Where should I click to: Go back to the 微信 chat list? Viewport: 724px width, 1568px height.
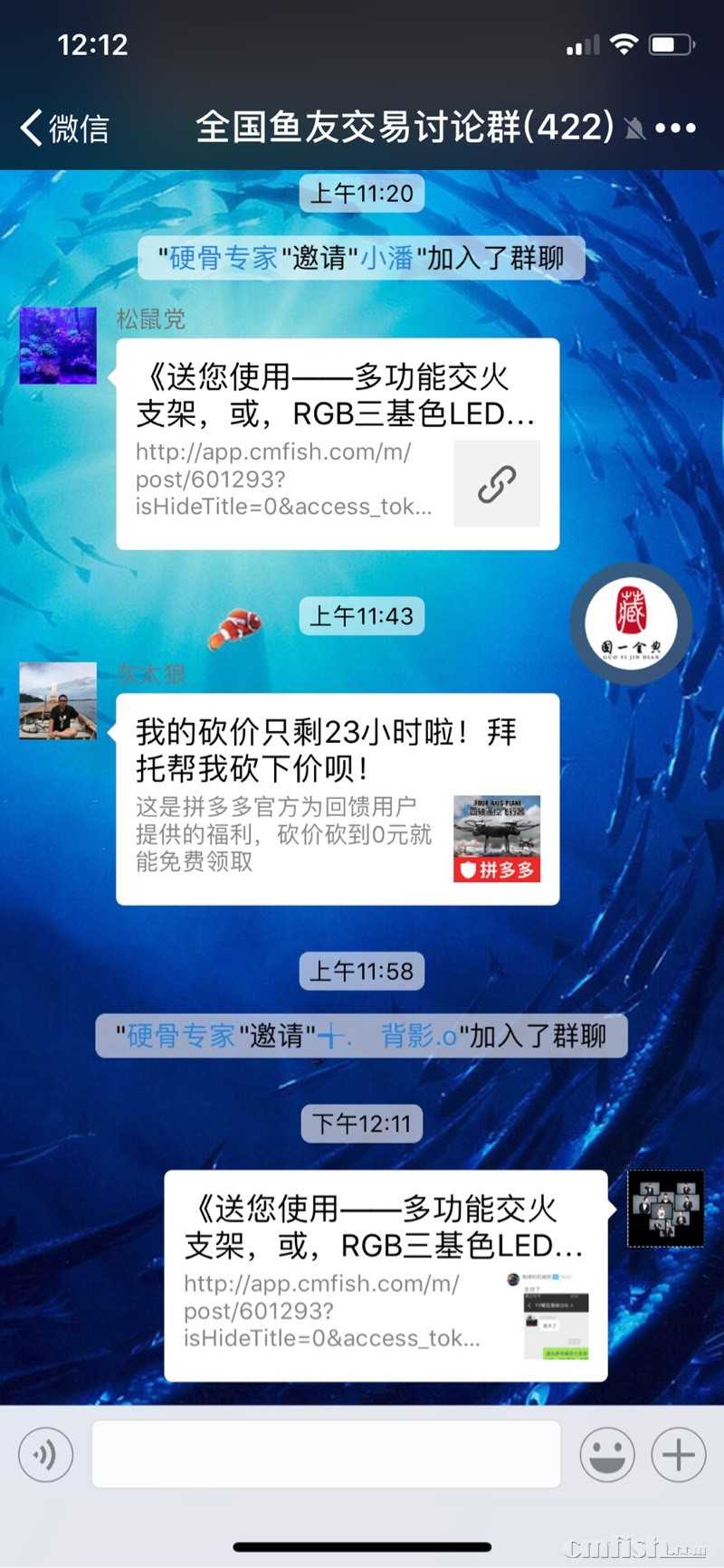point(63,128)
